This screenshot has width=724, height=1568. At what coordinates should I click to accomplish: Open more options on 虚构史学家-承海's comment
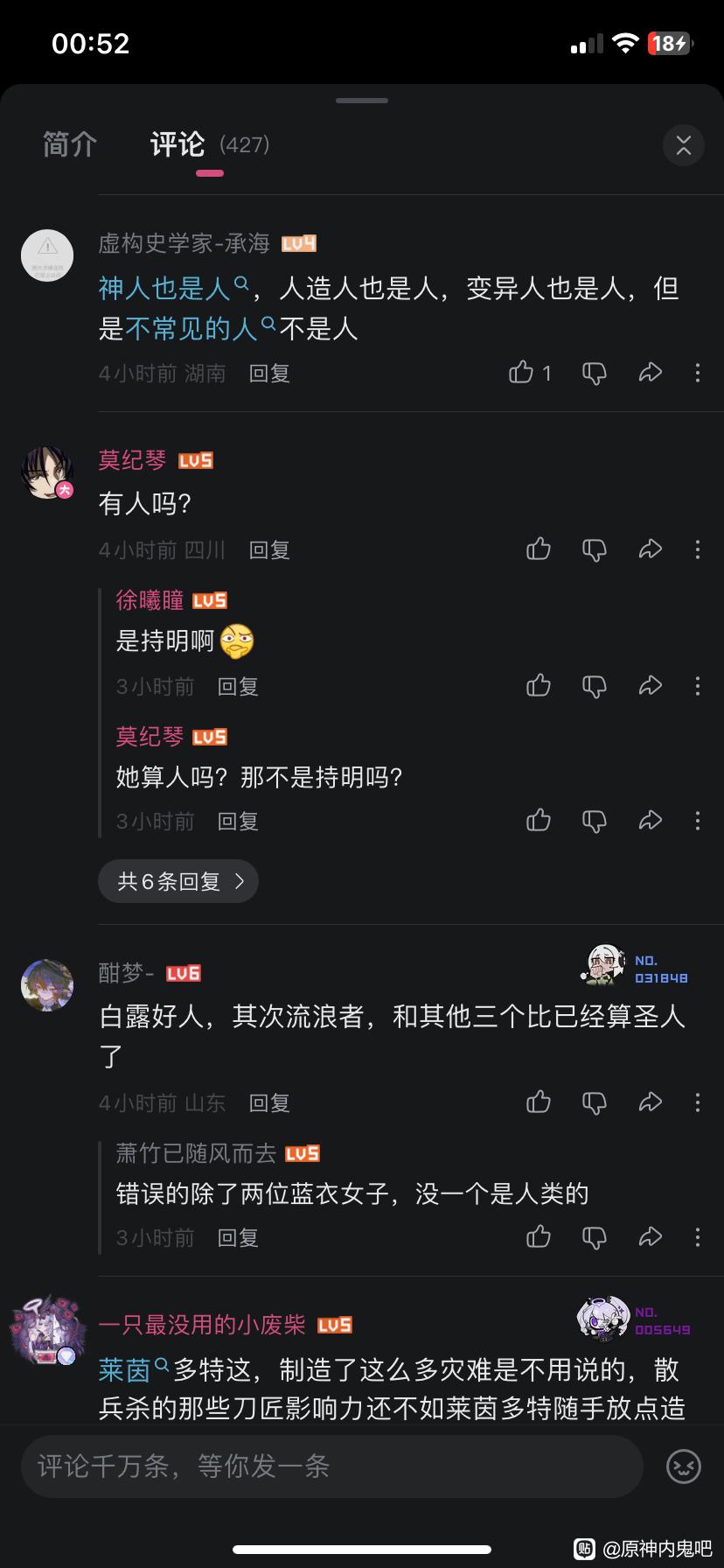pos(697,374)
